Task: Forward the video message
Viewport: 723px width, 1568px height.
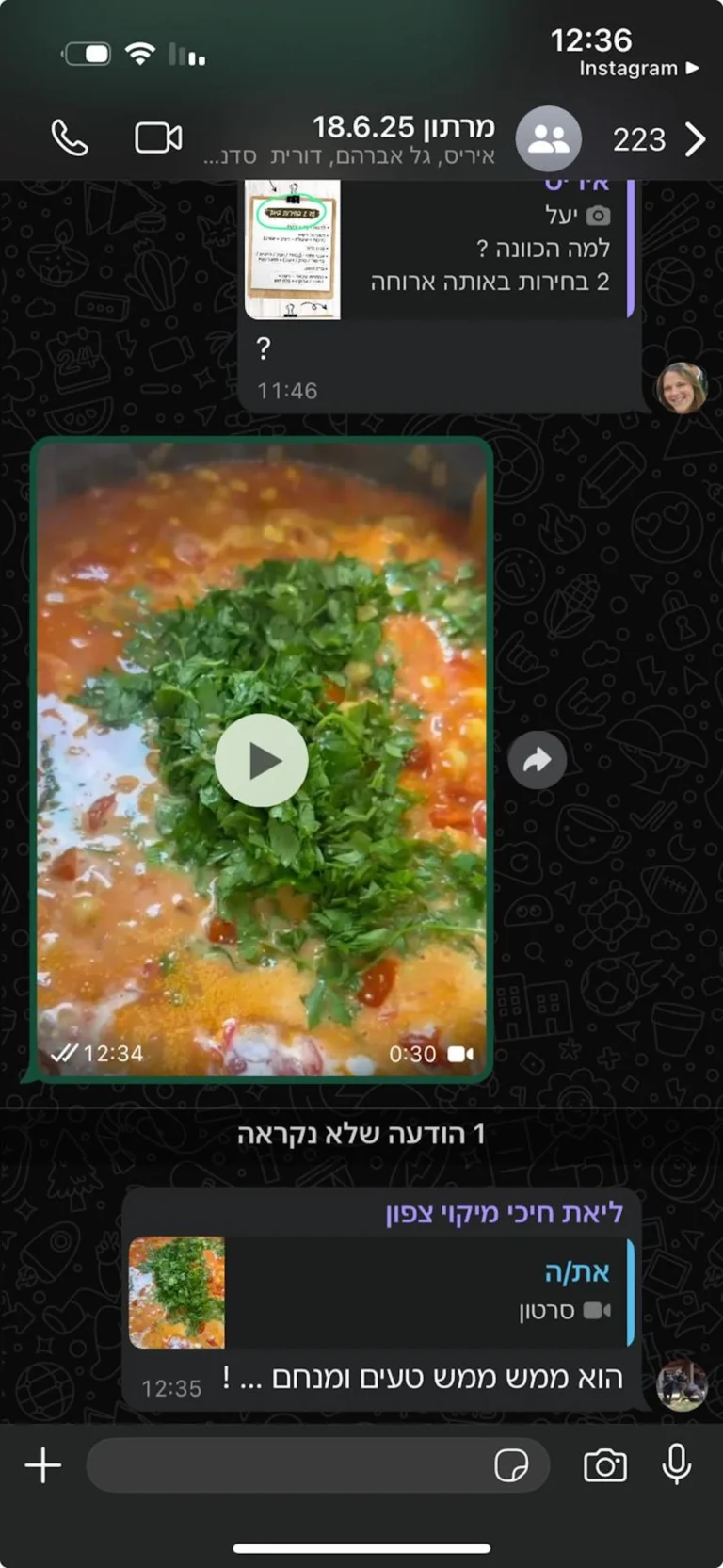Action: [x=537, y=760]
